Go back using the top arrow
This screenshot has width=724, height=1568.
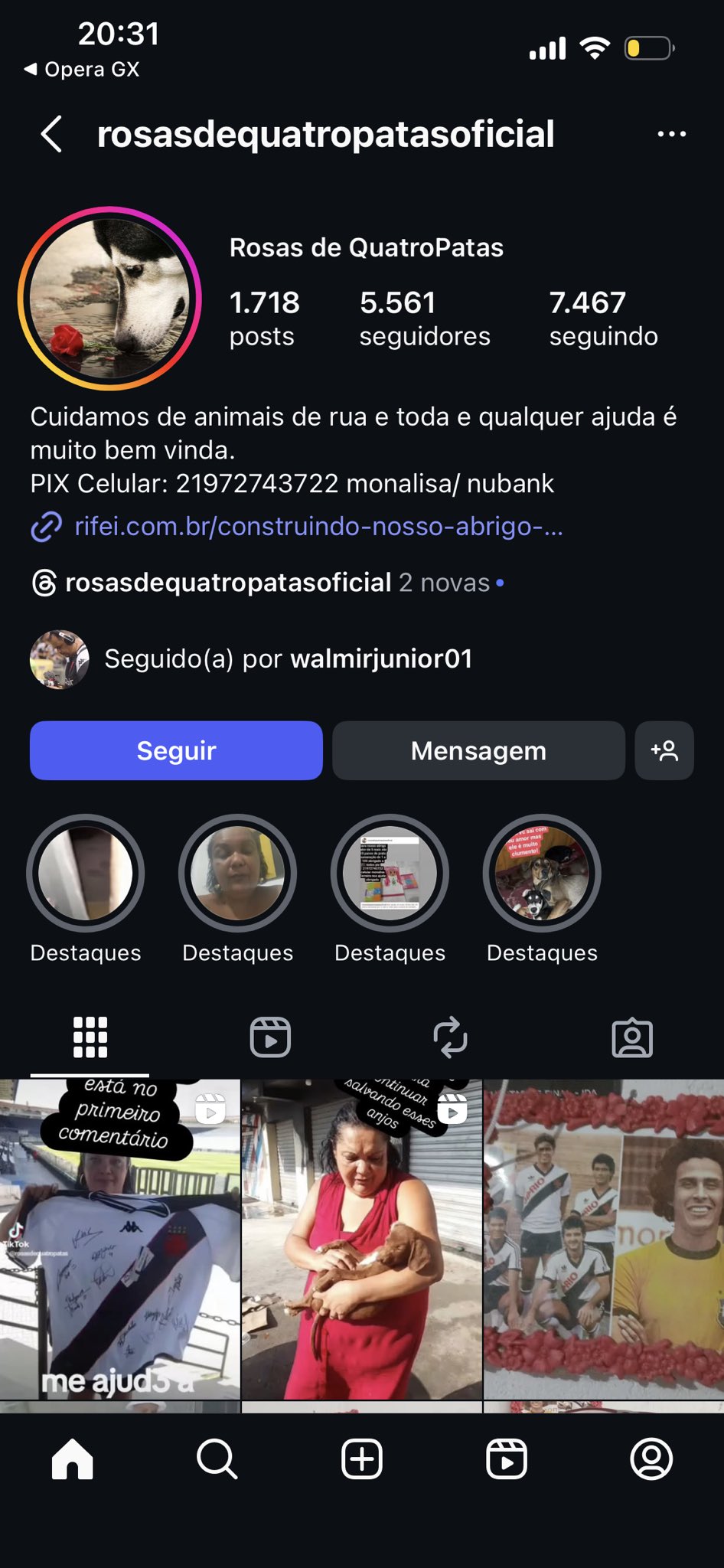(x=51, y=135)
